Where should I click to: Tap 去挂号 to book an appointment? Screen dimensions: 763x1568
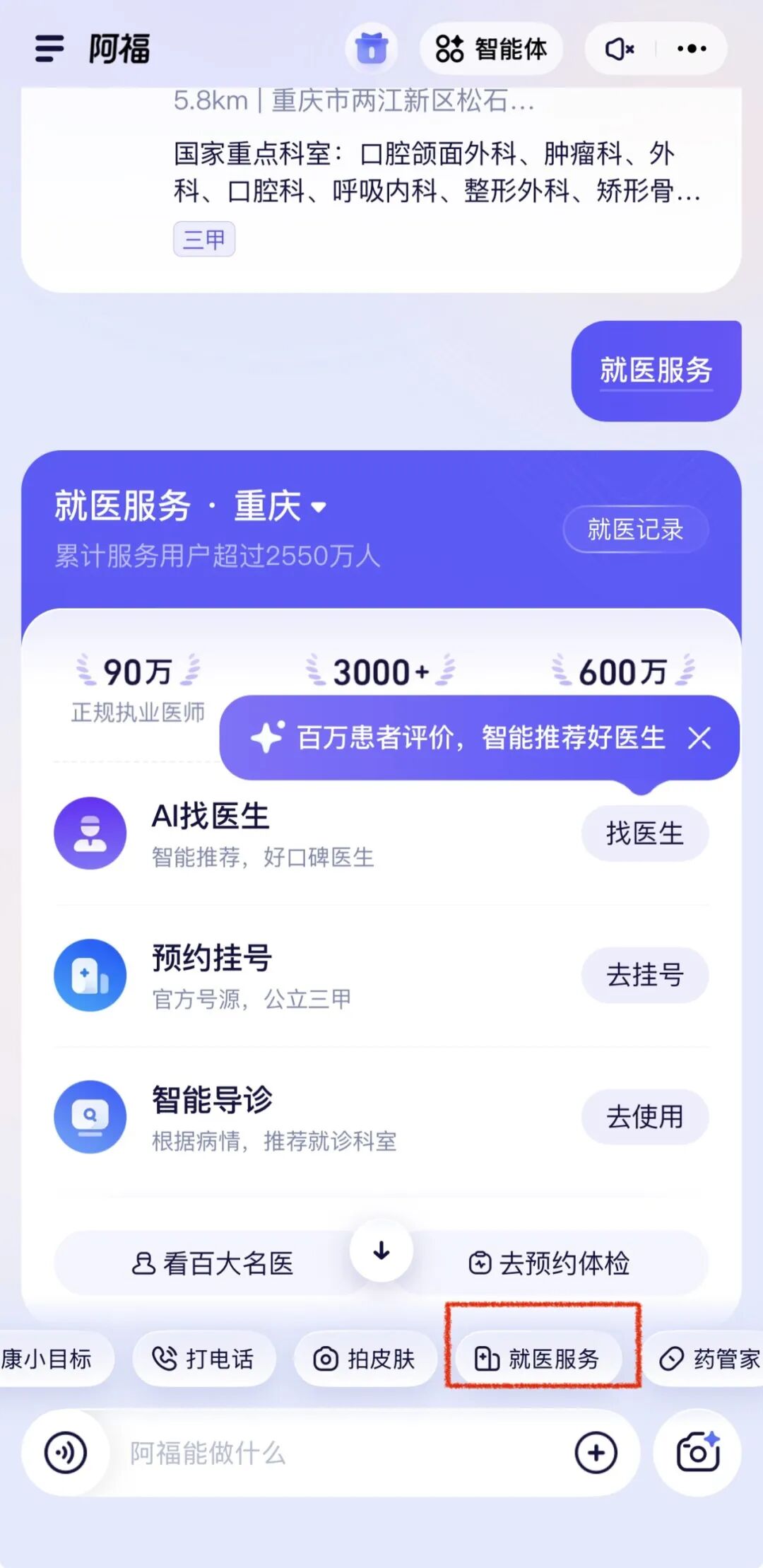click(x=644, y=975)
